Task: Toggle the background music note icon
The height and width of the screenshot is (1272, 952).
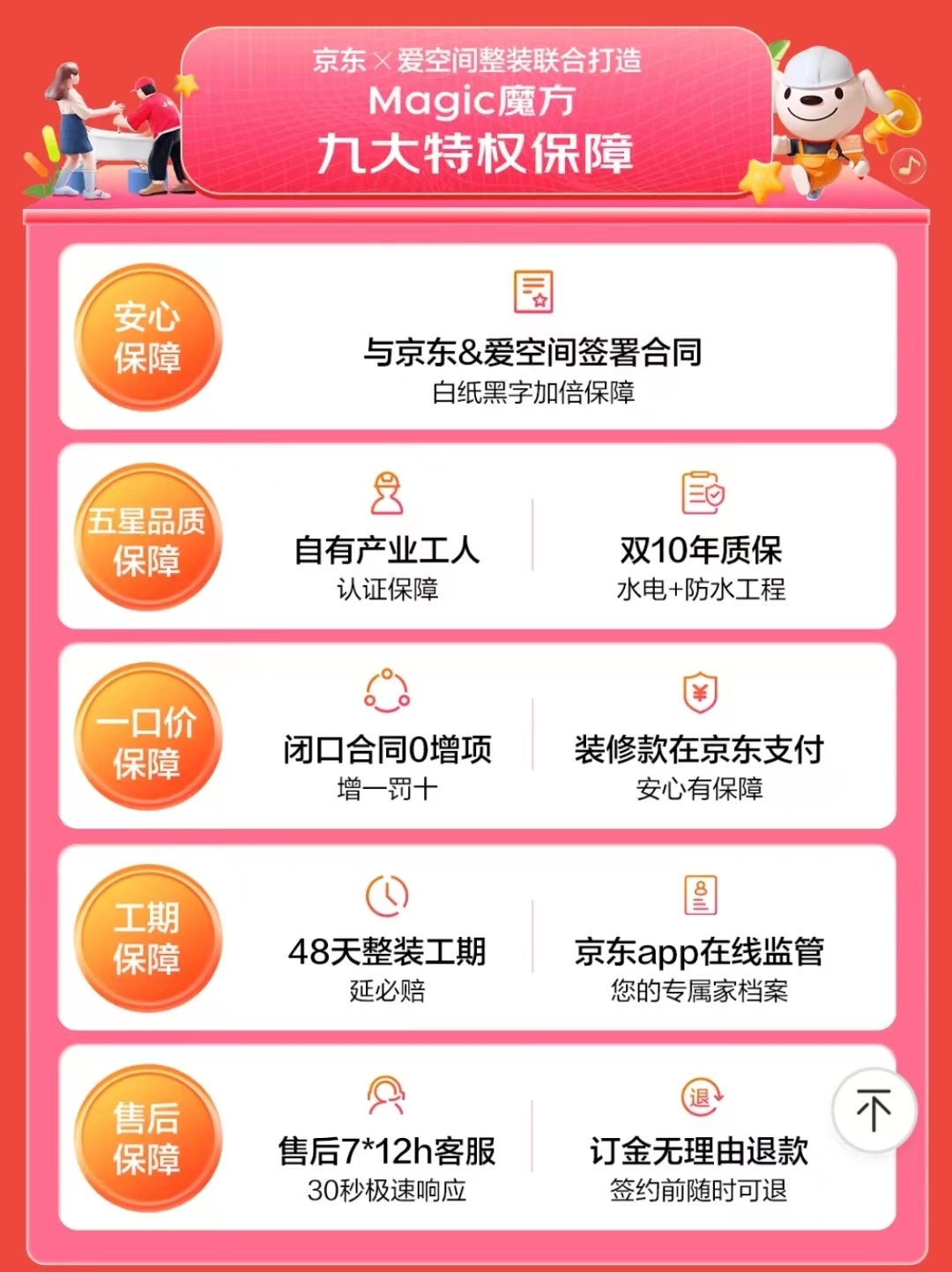Action: pyautogui.click(x=908, y=165)
